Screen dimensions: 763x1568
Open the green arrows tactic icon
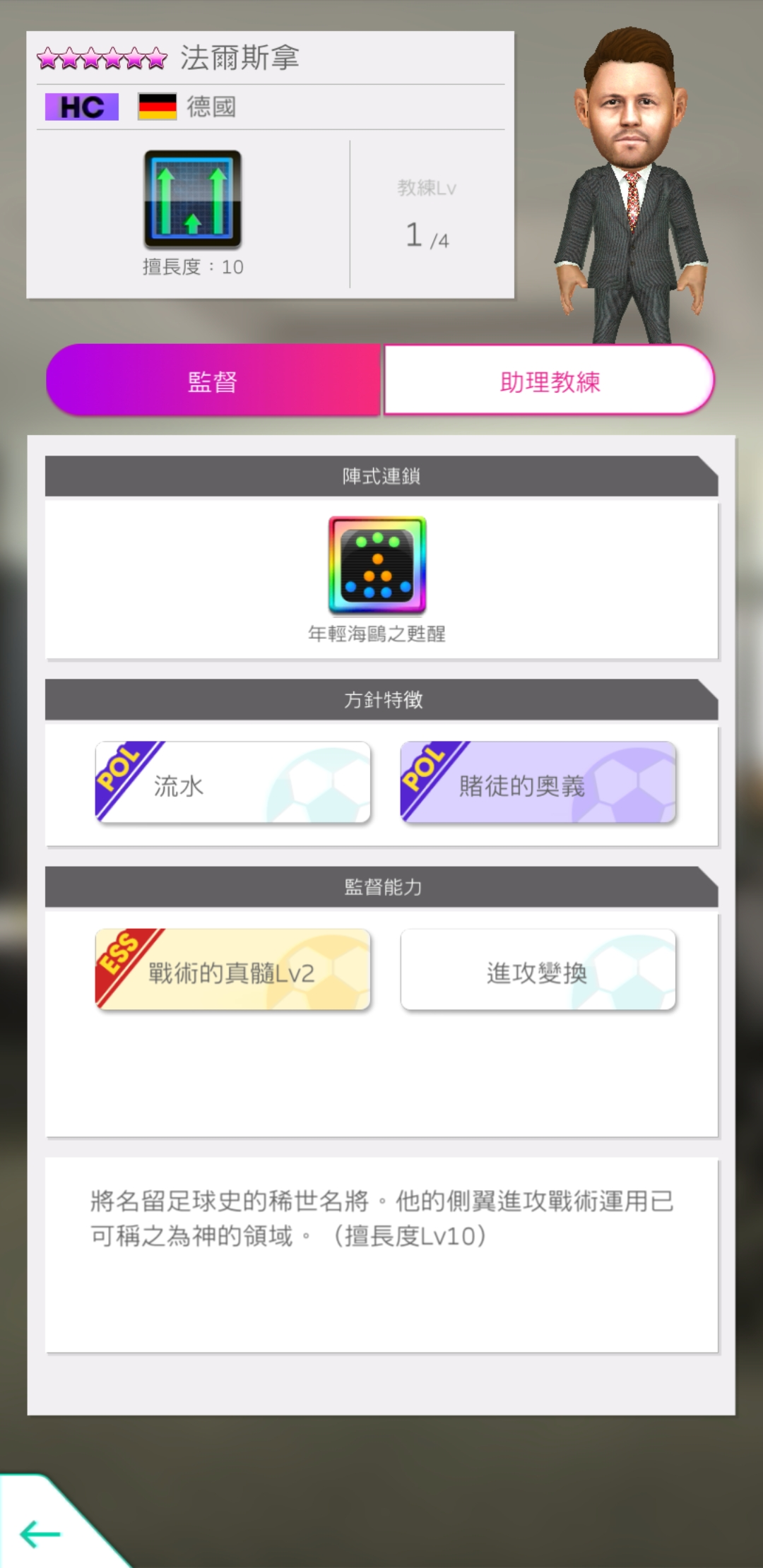click(x=193, y=199)
